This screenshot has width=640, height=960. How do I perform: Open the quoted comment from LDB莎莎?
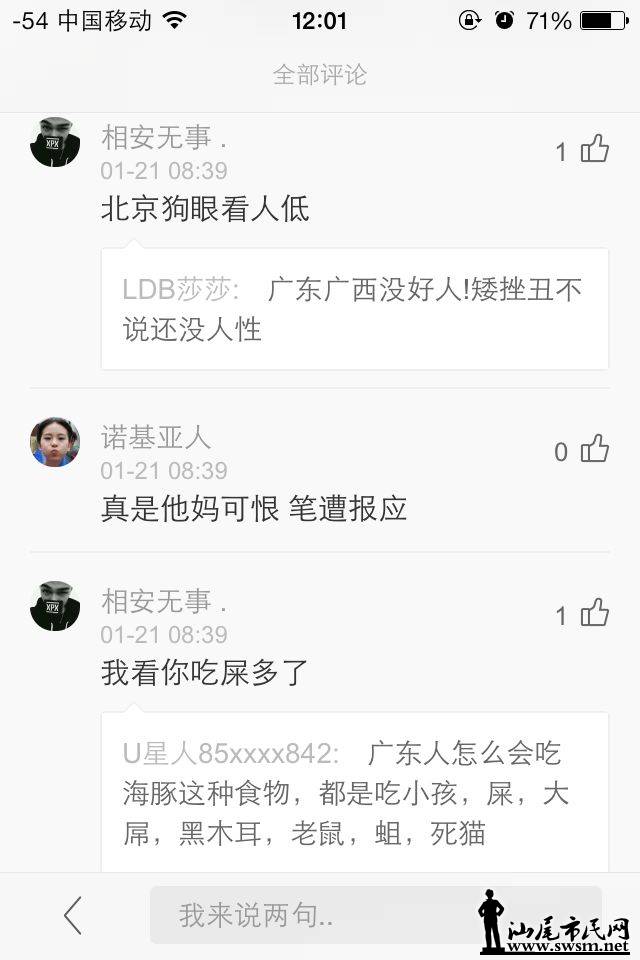[x=354, y=309]
